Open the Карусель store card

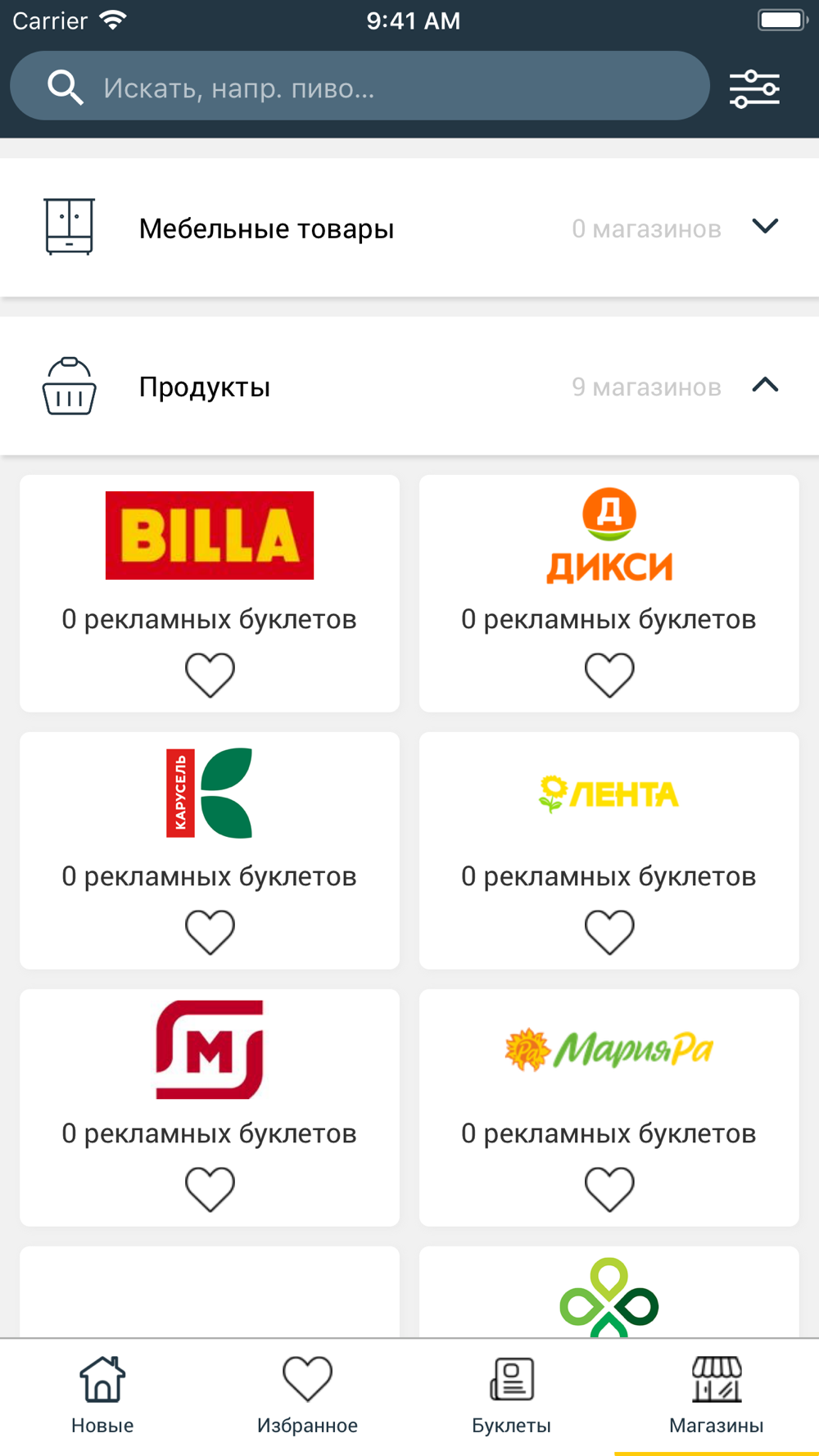coord(210,851)
